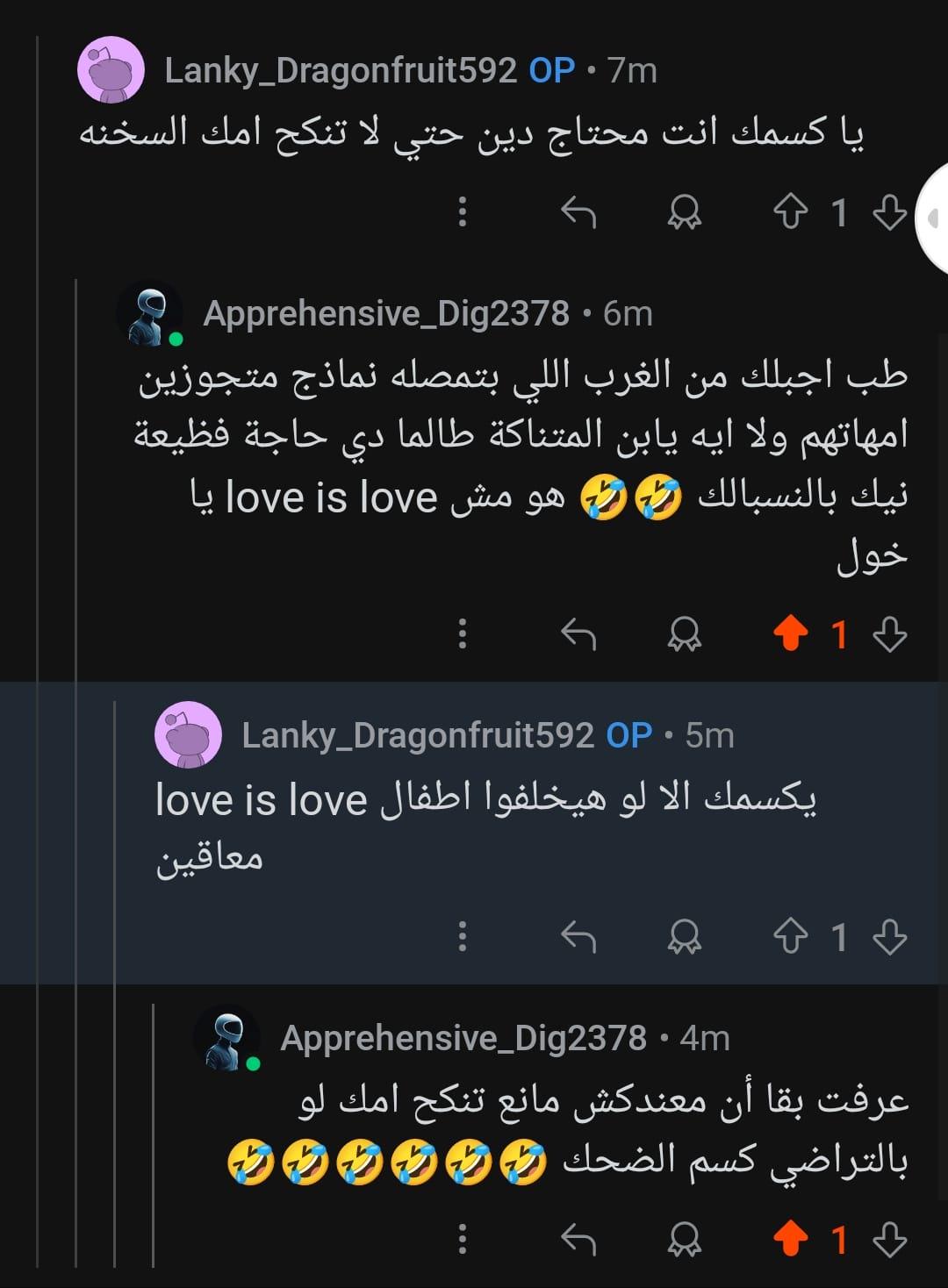Upvote Lanky_Dragonfruit592's 7m comment
Image resolution: width=948 pixels, height=1288 pixels.
pos(790,212)
